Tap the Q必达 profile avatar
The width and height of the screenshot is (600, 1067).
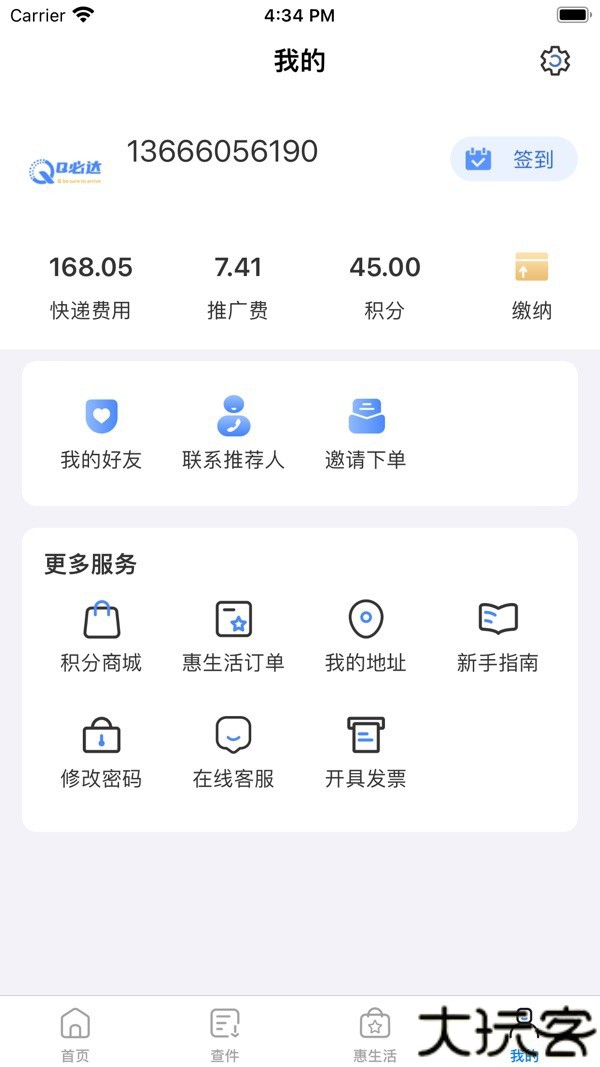tap(66, 171)
